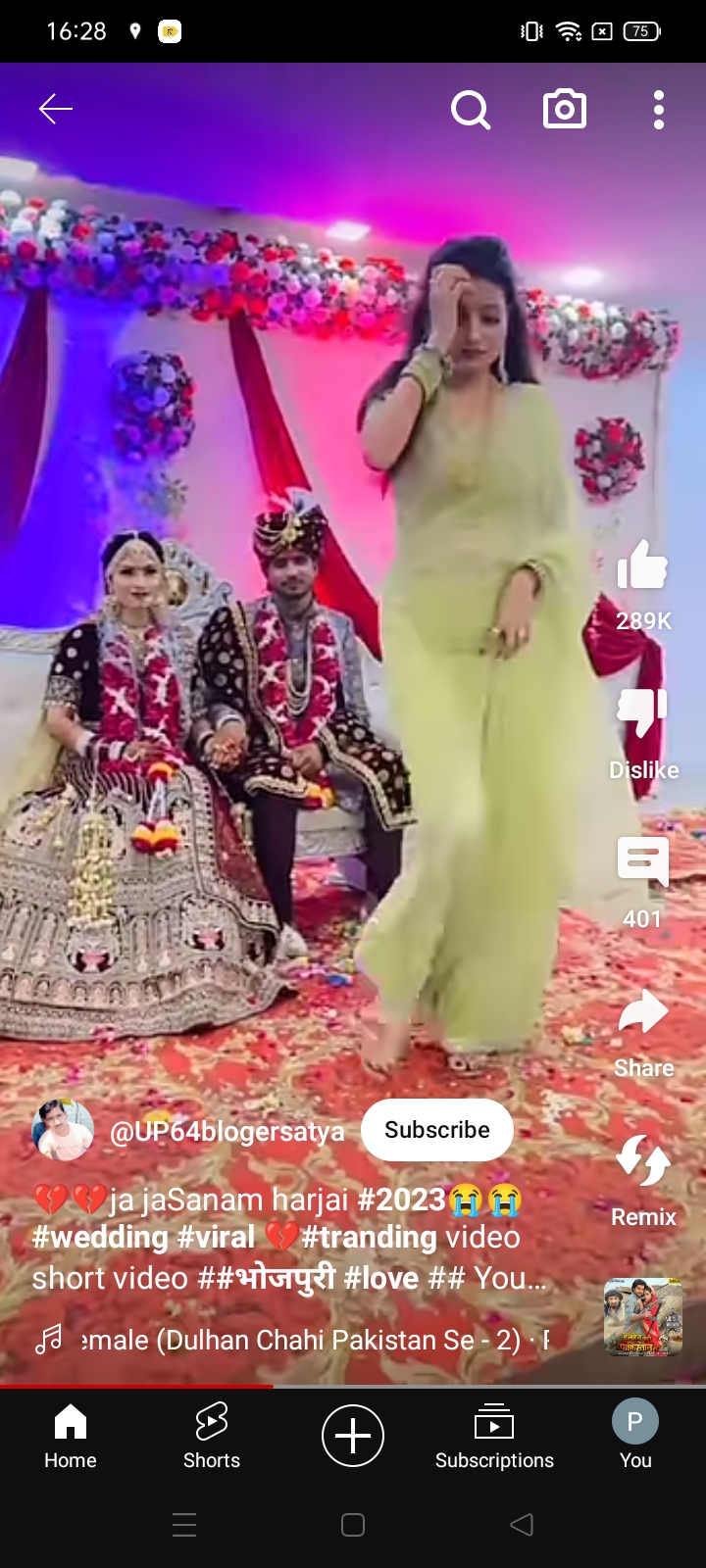Open the comments with 401 replies
The image size is (706, 1568).
click(x=642, y=863)
